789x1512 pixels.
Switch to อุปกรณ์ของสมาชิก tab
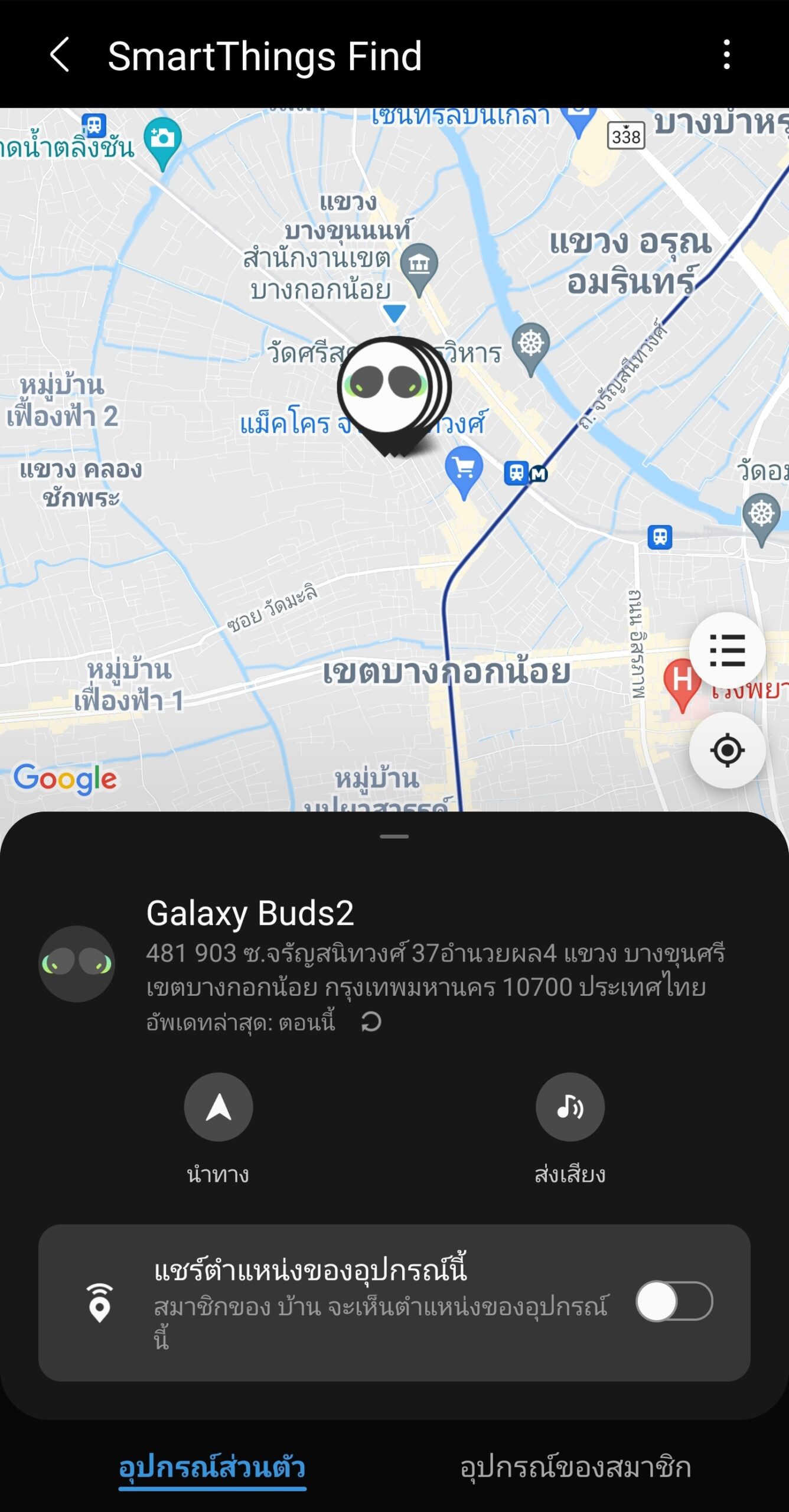[x=575, y=1467]
